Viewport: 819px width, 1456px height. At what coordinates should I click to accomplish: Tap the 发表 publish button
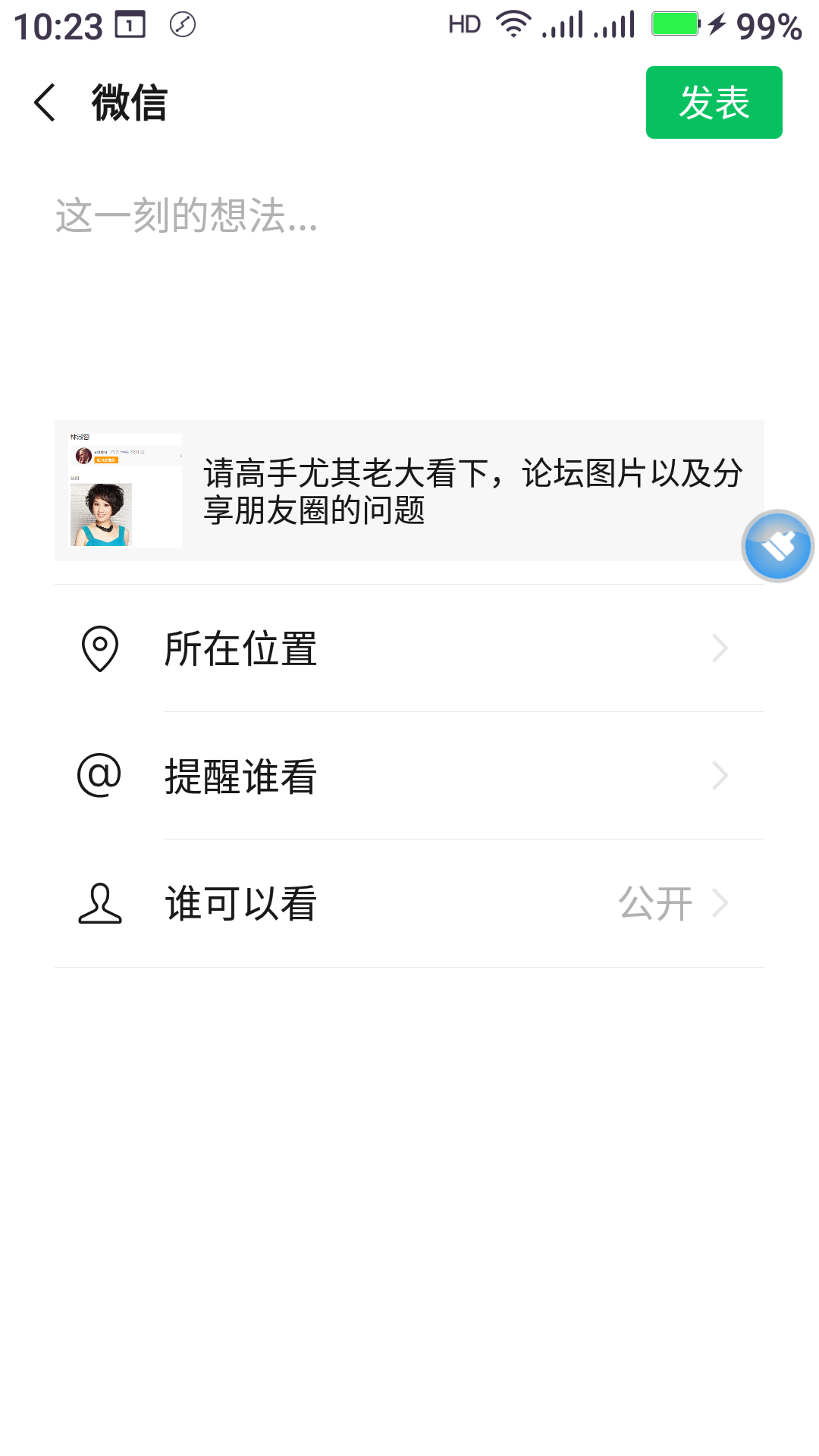(714, 102)
